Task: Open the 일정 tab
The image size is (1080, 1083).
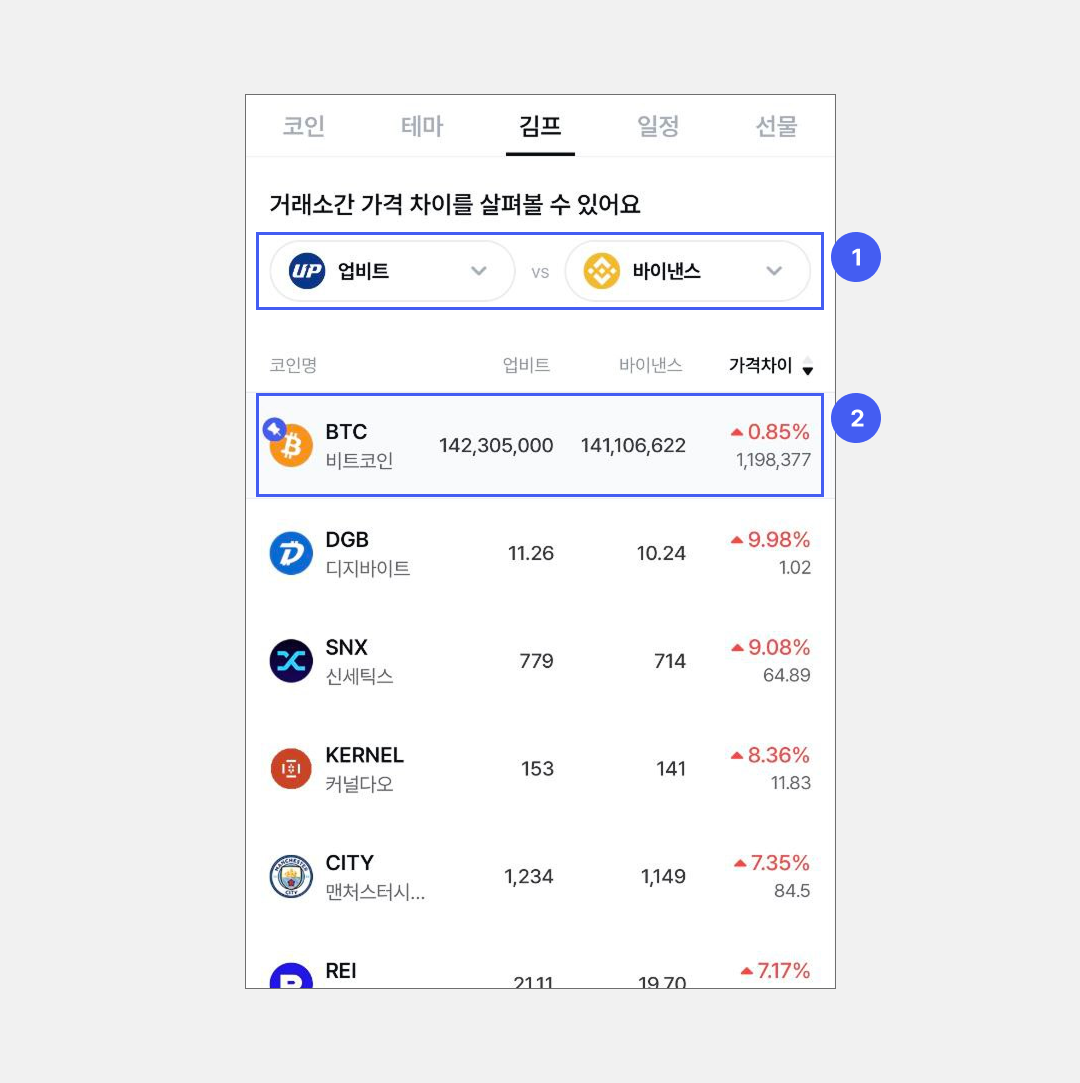Action: (x=658, y=127)
